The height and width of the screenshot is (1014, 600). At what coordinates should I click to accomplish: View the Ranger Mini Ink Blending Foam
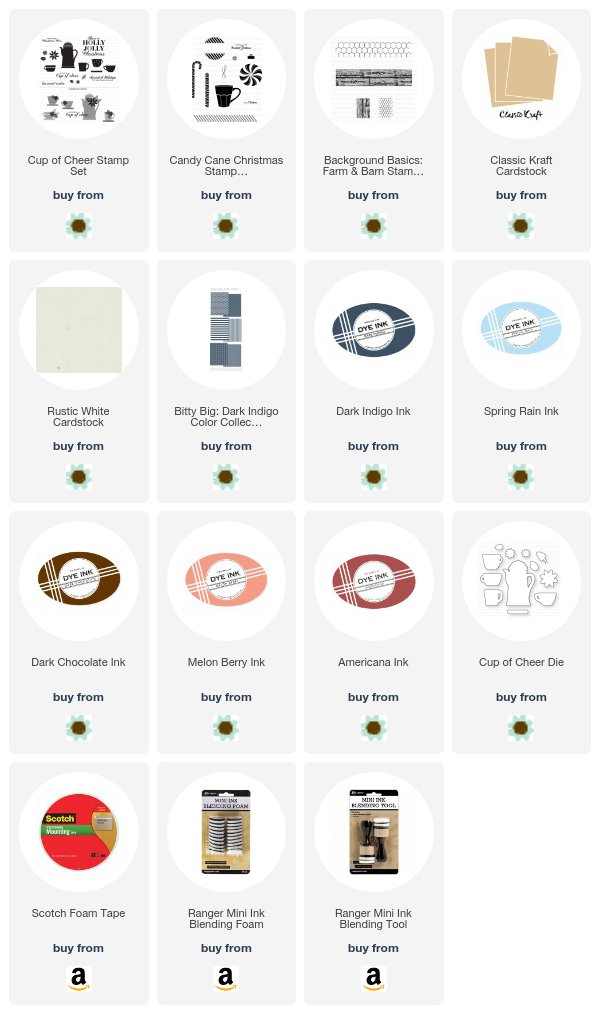pos(226,883)
